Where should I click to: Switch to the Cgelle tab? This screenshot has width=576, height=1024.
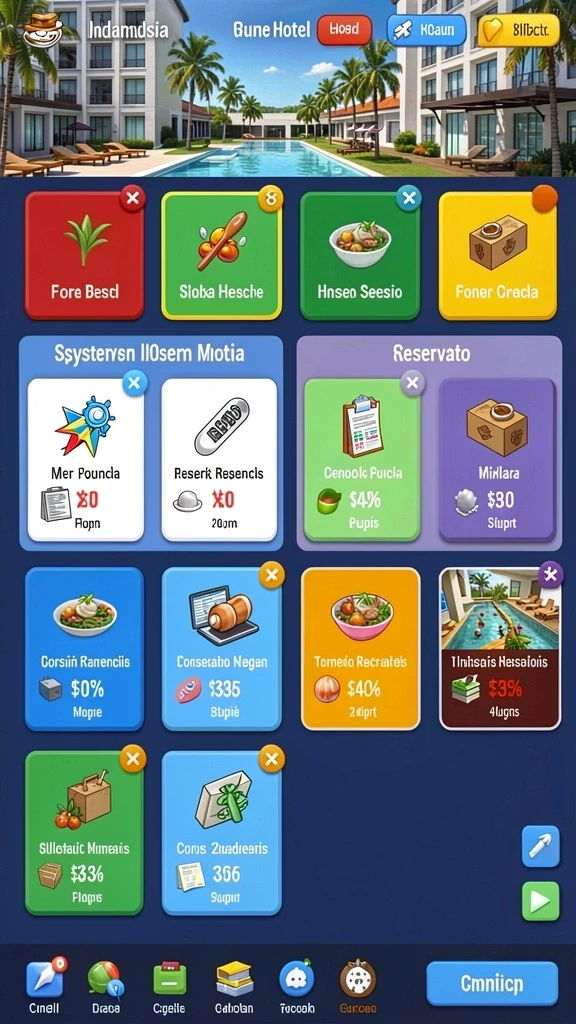(x=169, y=985)
